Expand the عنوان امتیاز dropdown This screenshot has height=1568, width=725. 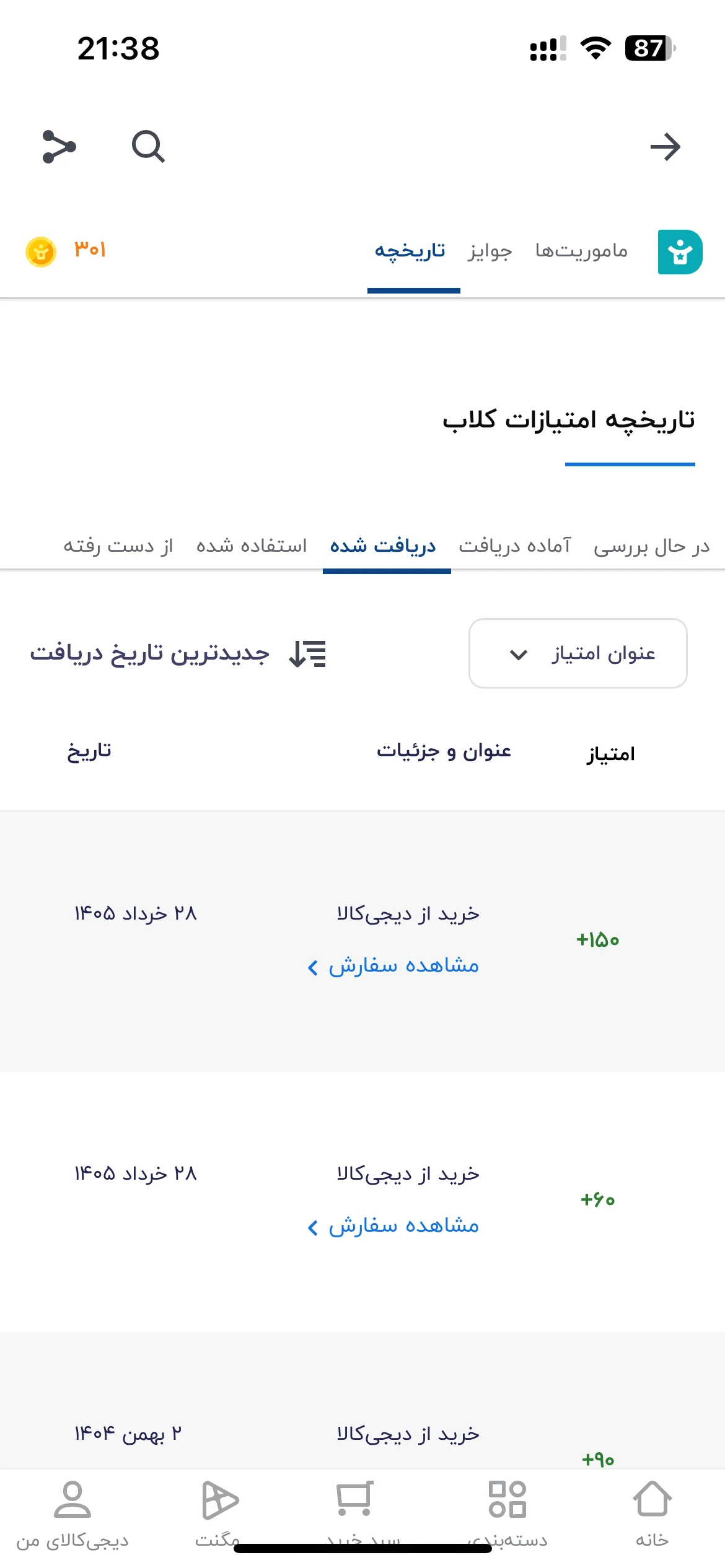pyautogui.click(x=578, y=653)
